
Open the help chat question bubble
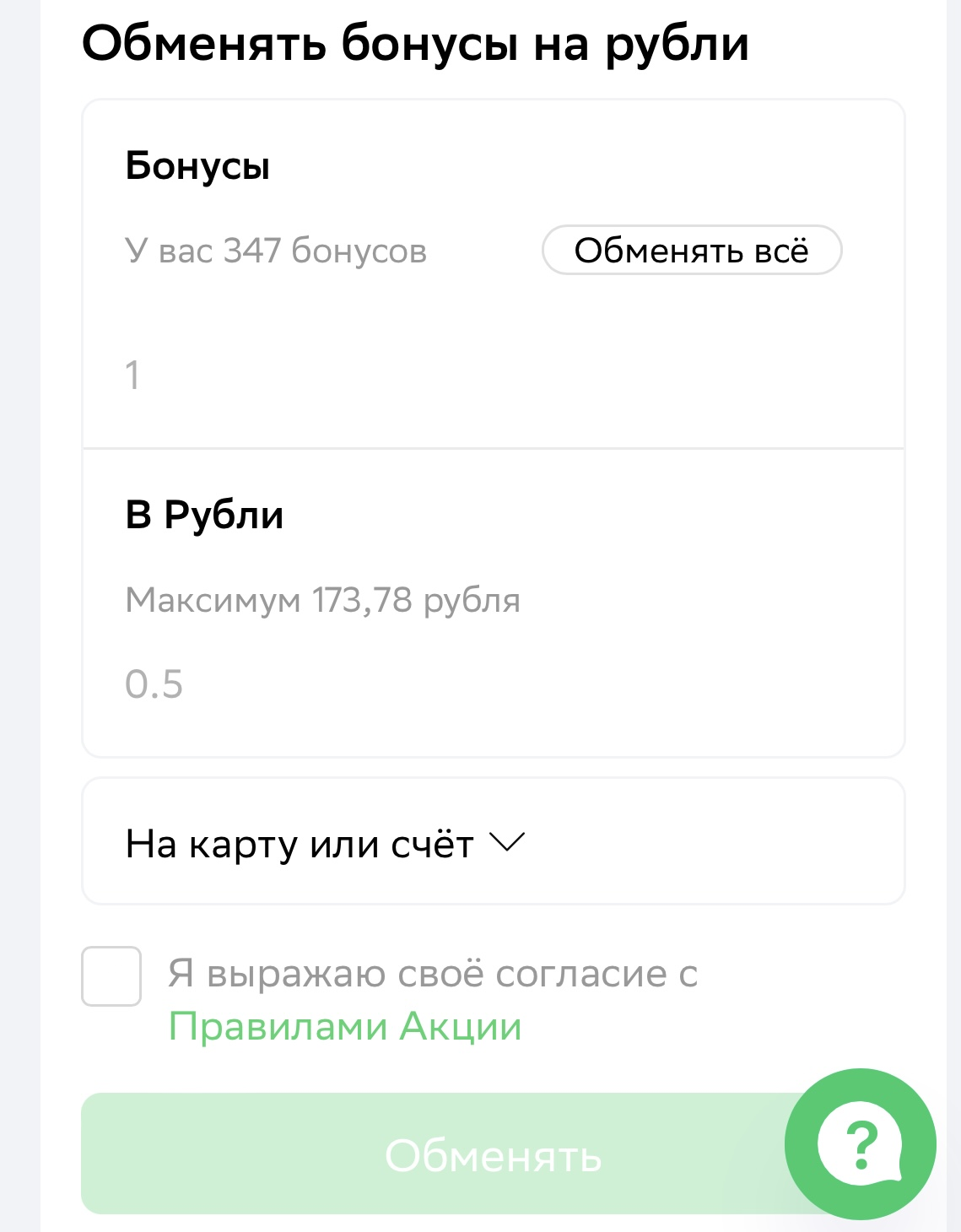860,1144
